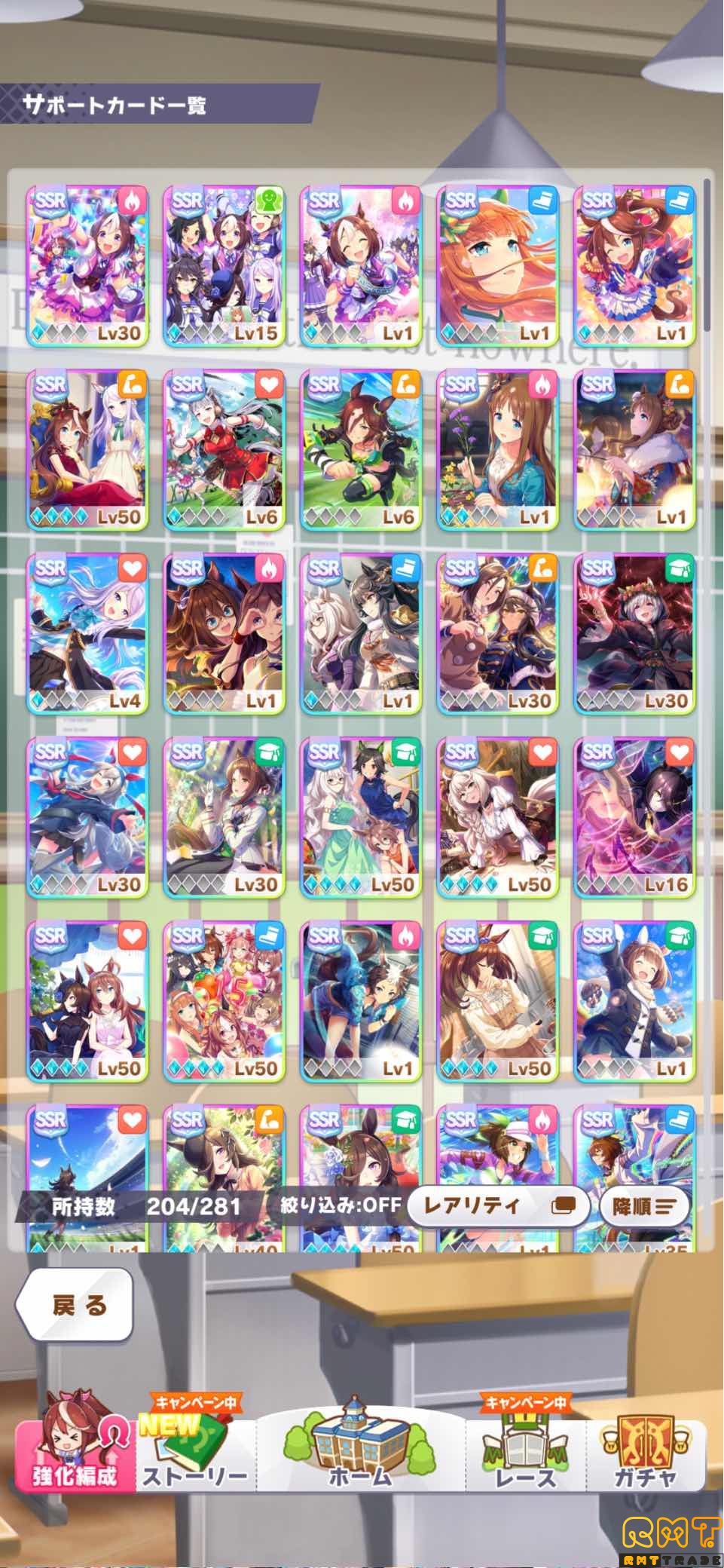Select the green sprinting girl Lv6 card

[x=361, y=450]
